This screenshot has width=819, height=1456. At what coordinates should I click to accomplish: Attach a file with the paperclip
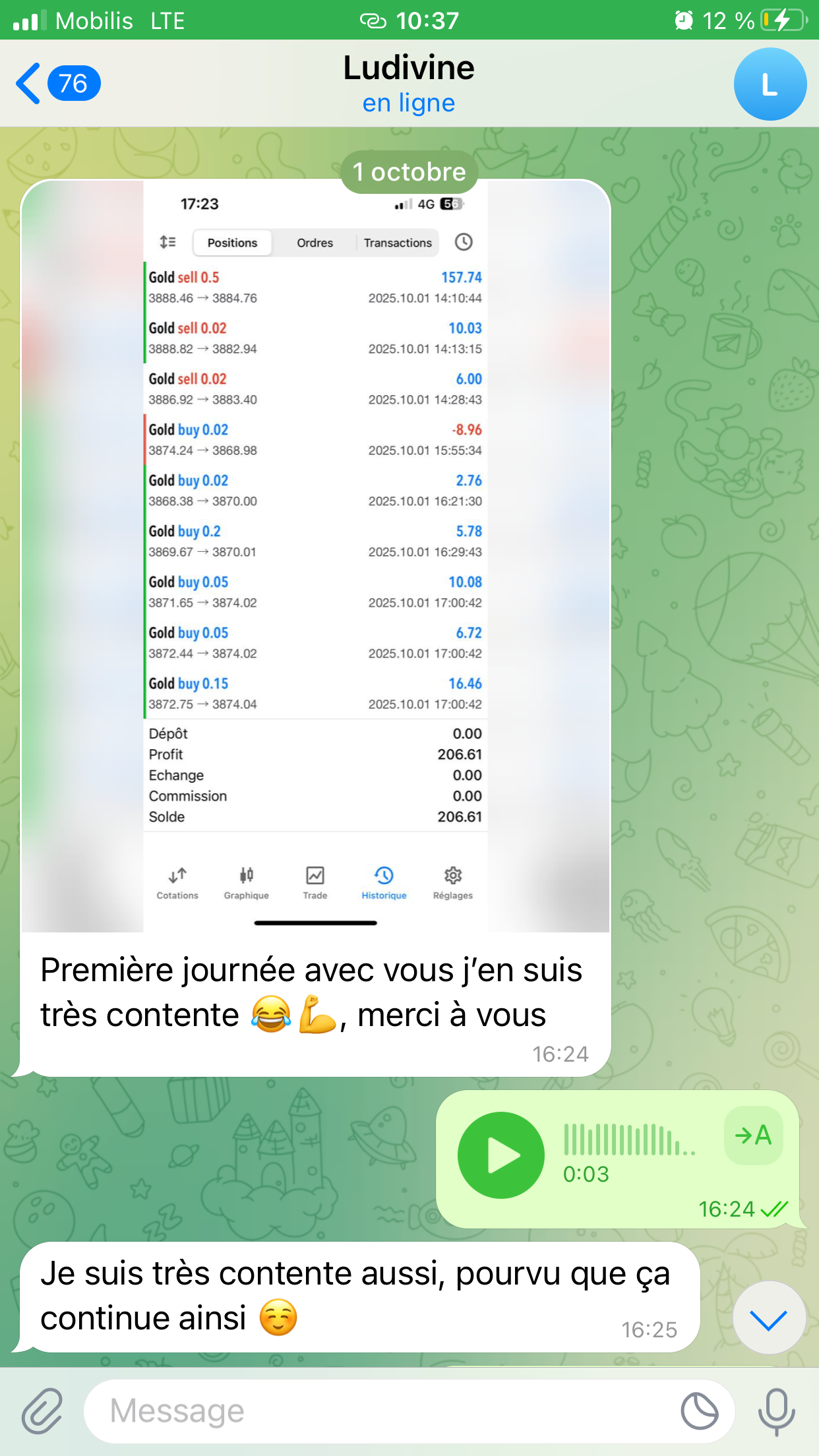click(x=42, y=1411)
